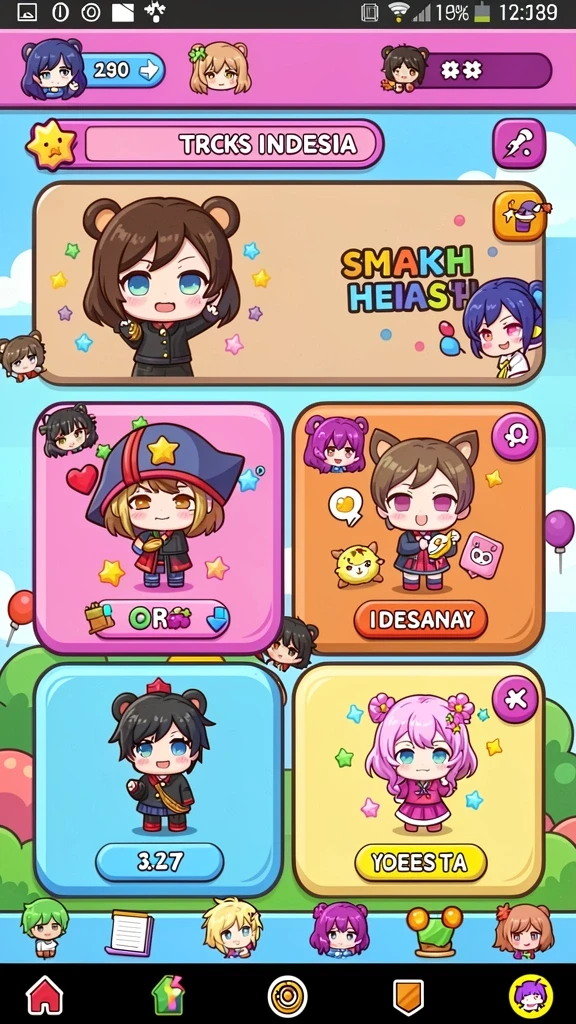Tap the orange potion icon on the banner

(519, 216)
